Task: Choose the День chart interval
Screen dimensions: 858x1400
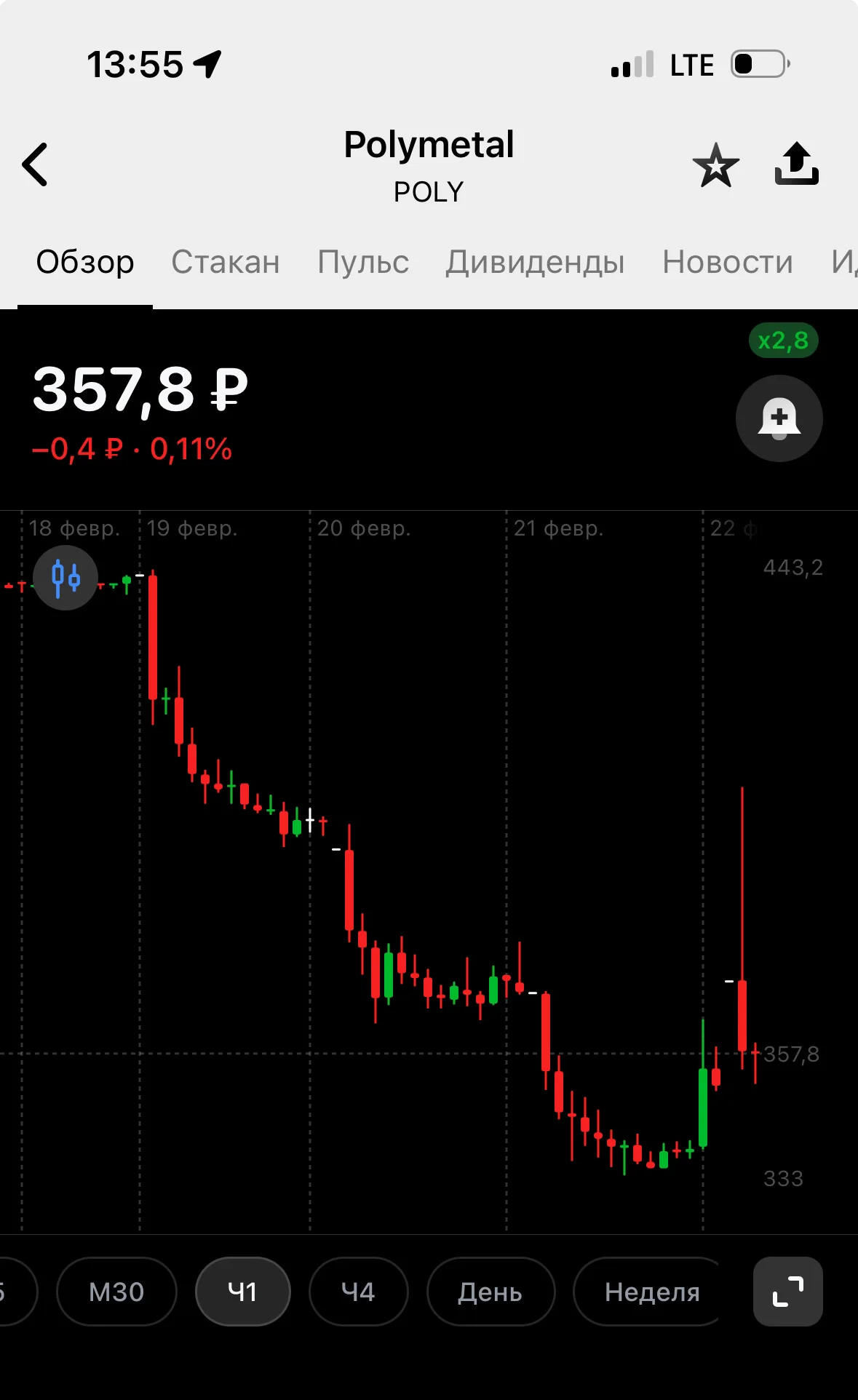Action: point(490,1292)
